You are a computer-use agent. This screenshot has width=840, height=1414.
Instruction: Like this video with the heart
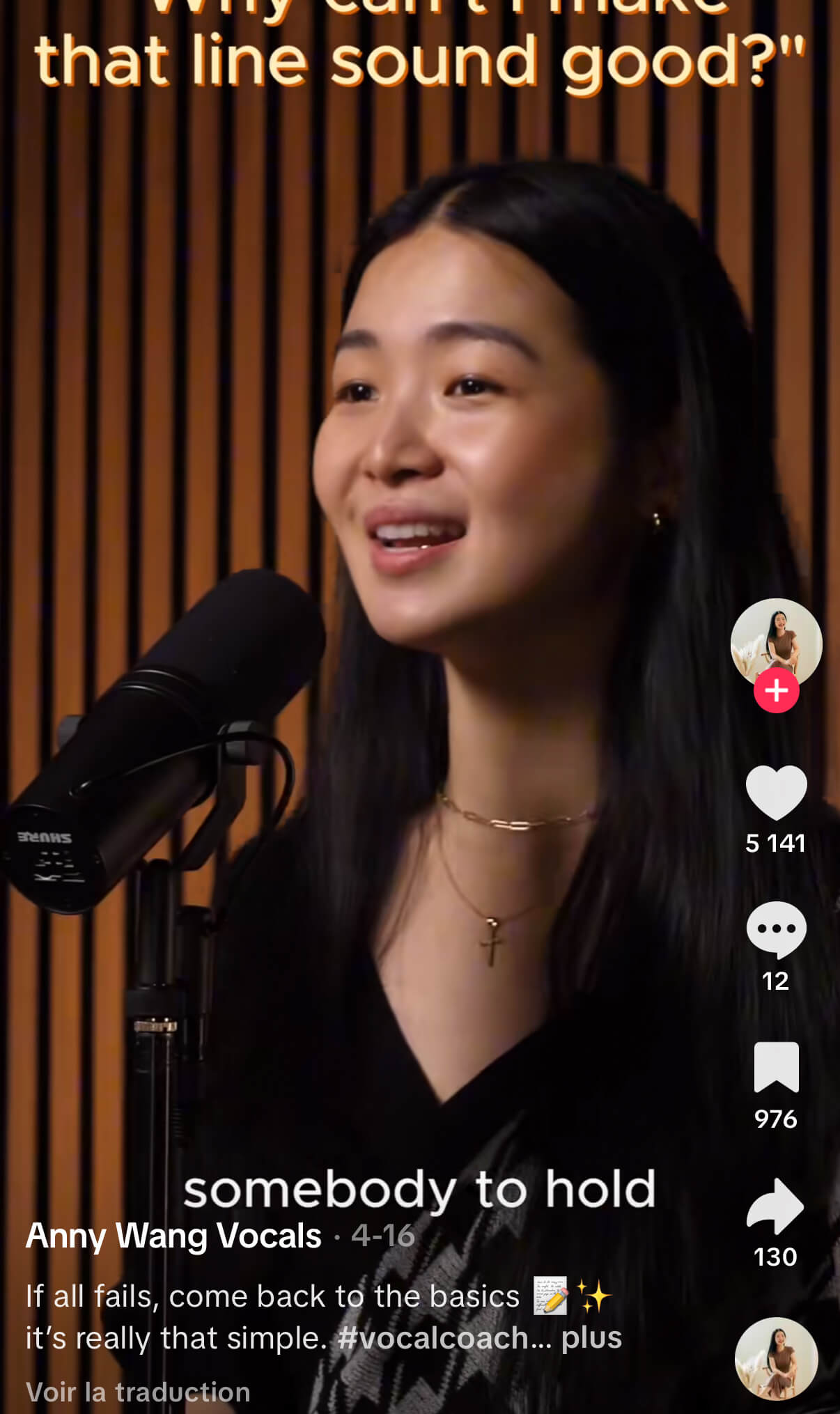776,793
